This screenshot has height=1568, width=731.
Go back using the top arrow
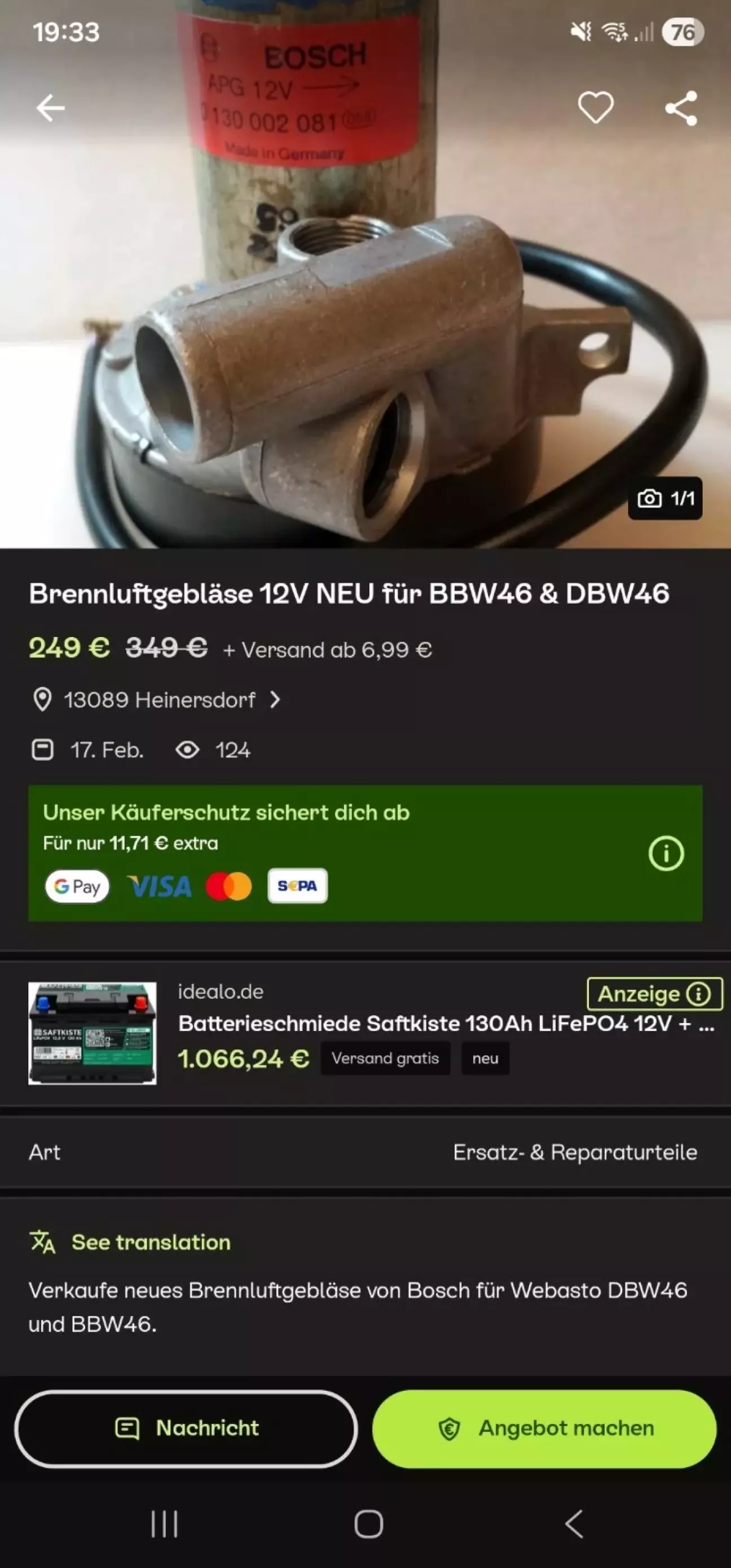50,108
